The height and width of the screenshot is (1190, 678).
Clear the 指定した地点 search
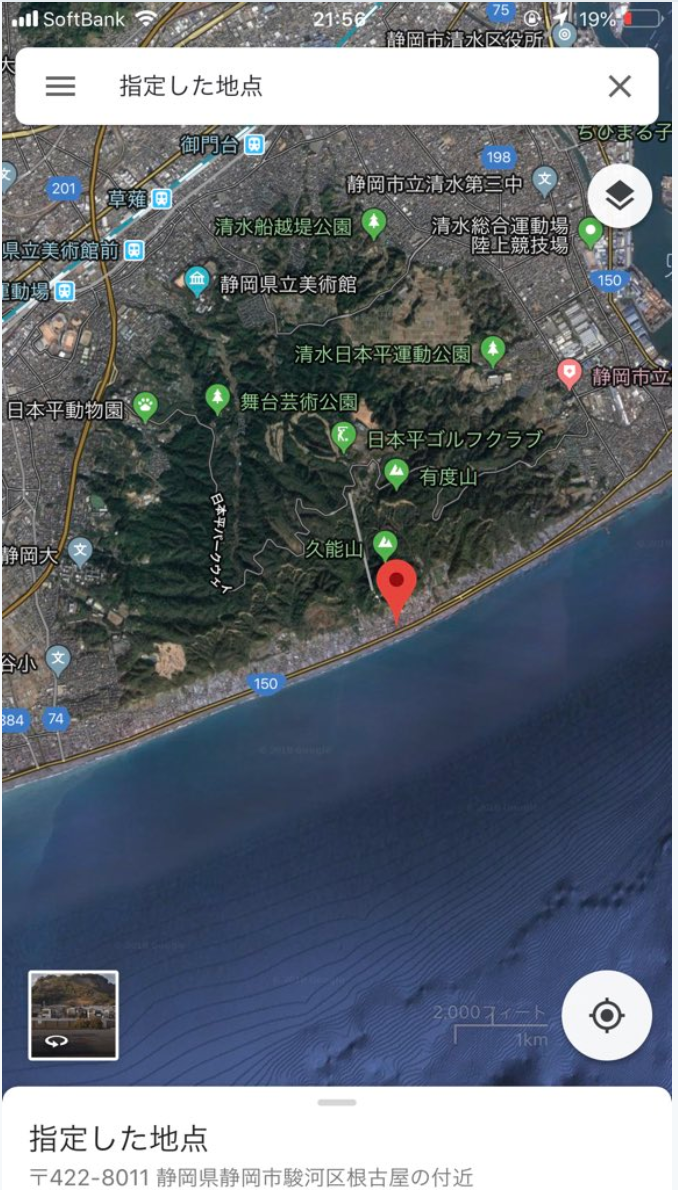(620, 86)
